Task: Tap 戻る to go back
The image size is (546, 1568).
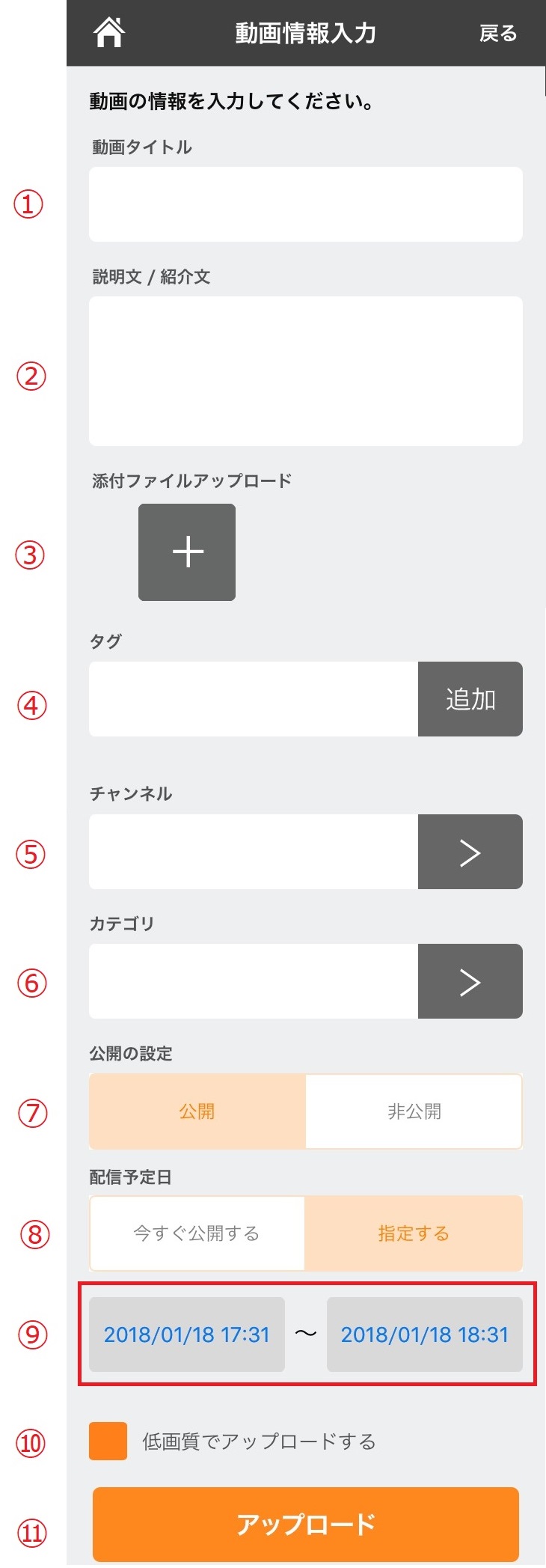Action: [498, 34]
